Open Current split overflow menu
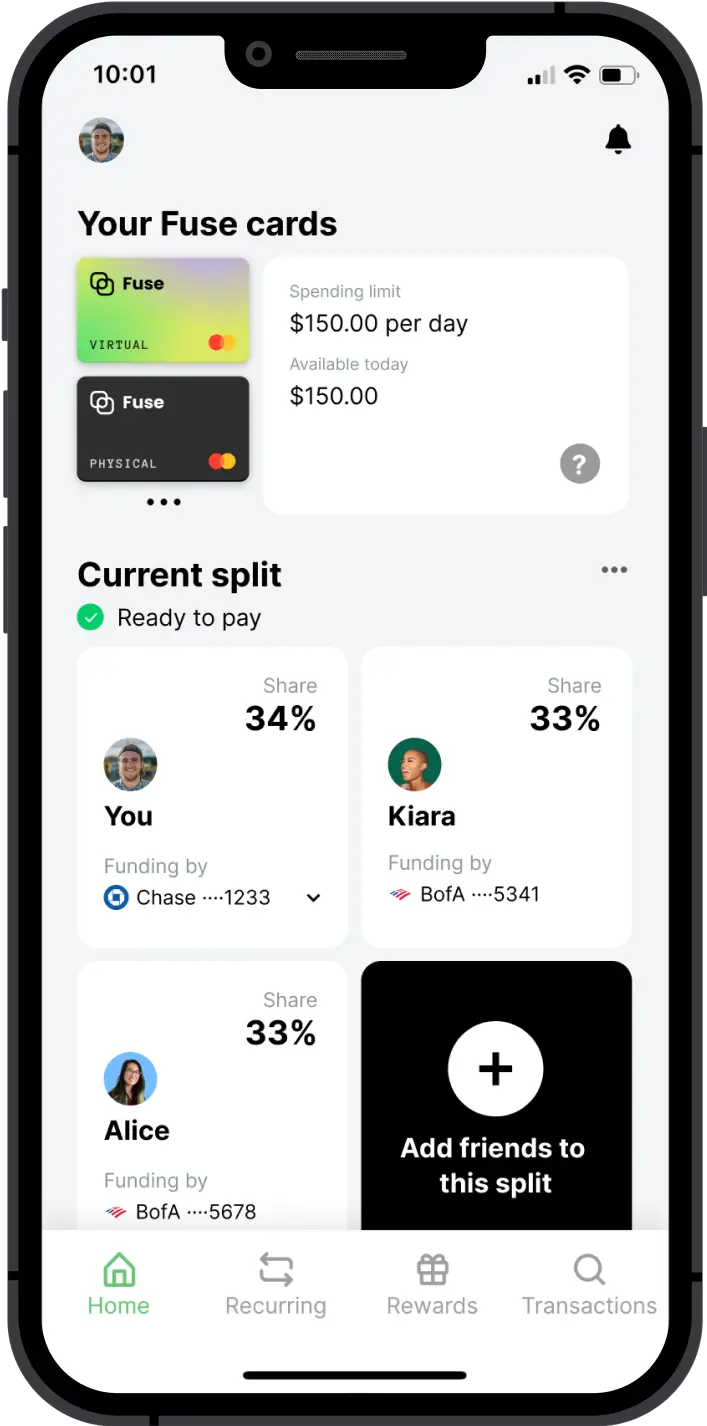 (614, 570)
